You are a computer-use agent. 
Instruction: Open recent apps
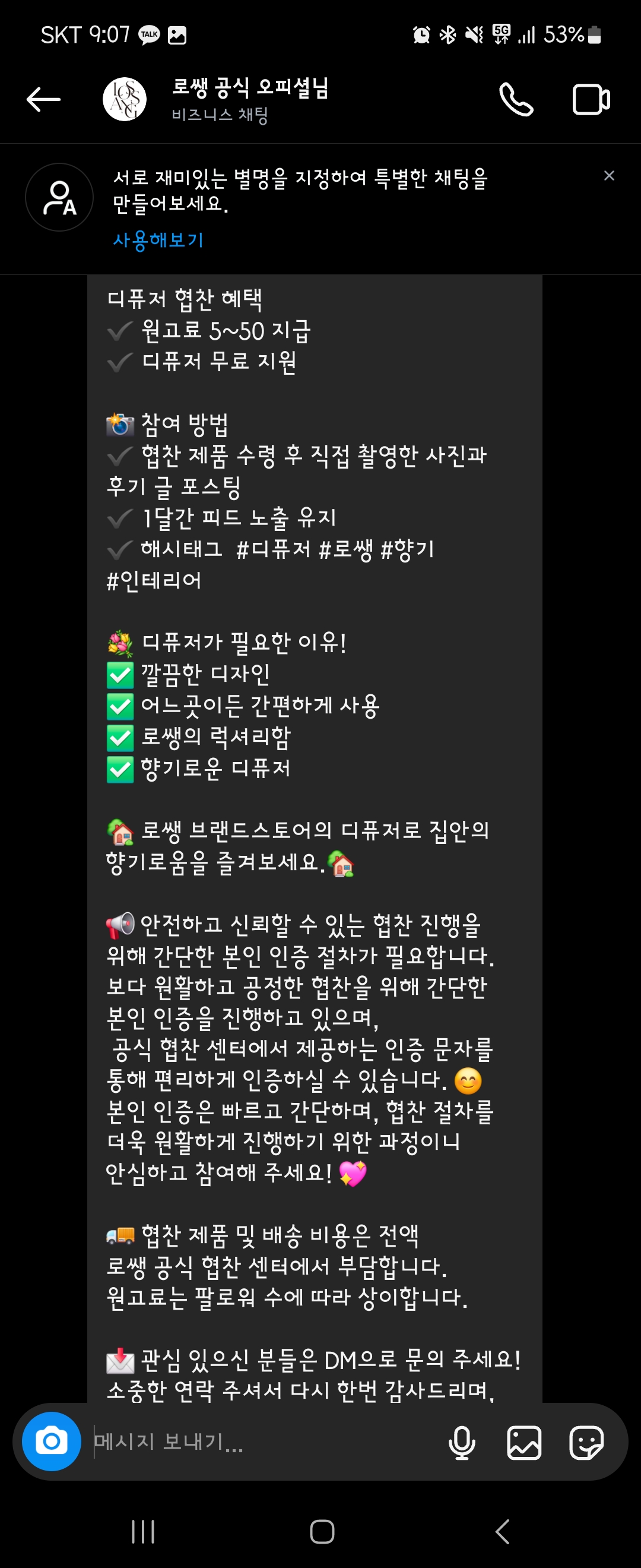tap(143, 1532)
